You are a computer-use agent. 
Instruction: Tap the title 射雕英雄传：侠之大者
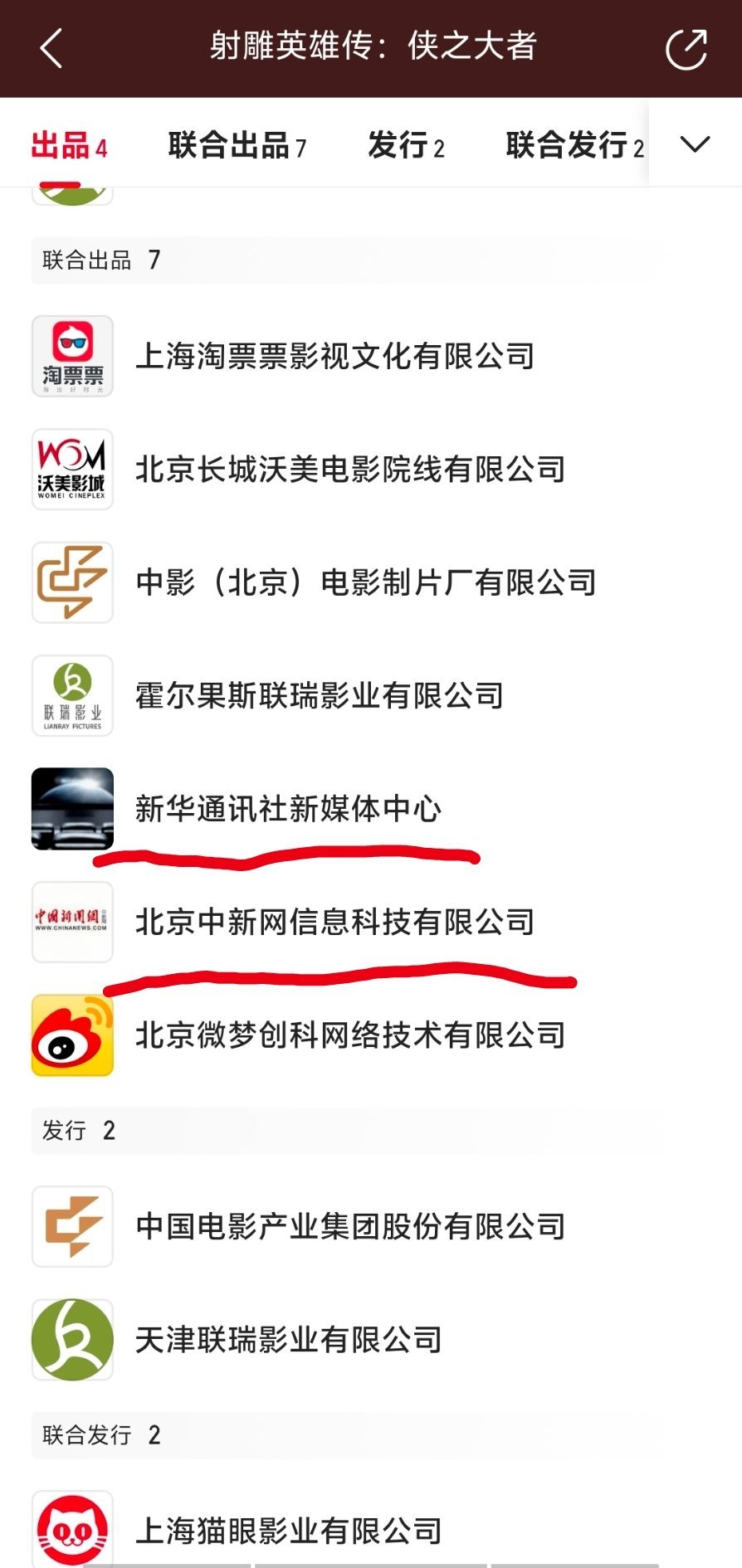(371, 47)
